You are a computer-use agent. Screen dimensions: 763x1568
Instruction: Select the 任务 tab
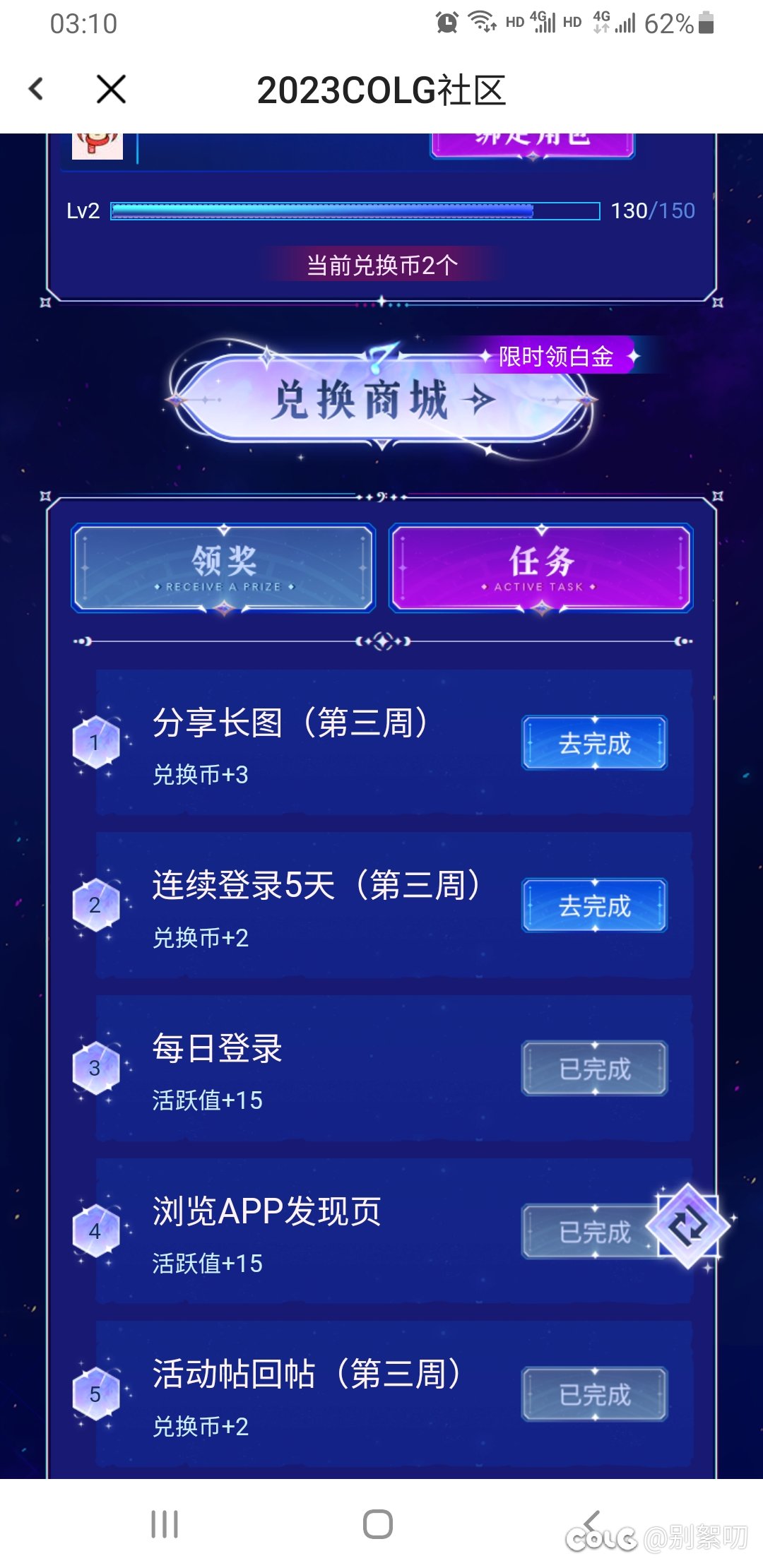coord(541,568)
